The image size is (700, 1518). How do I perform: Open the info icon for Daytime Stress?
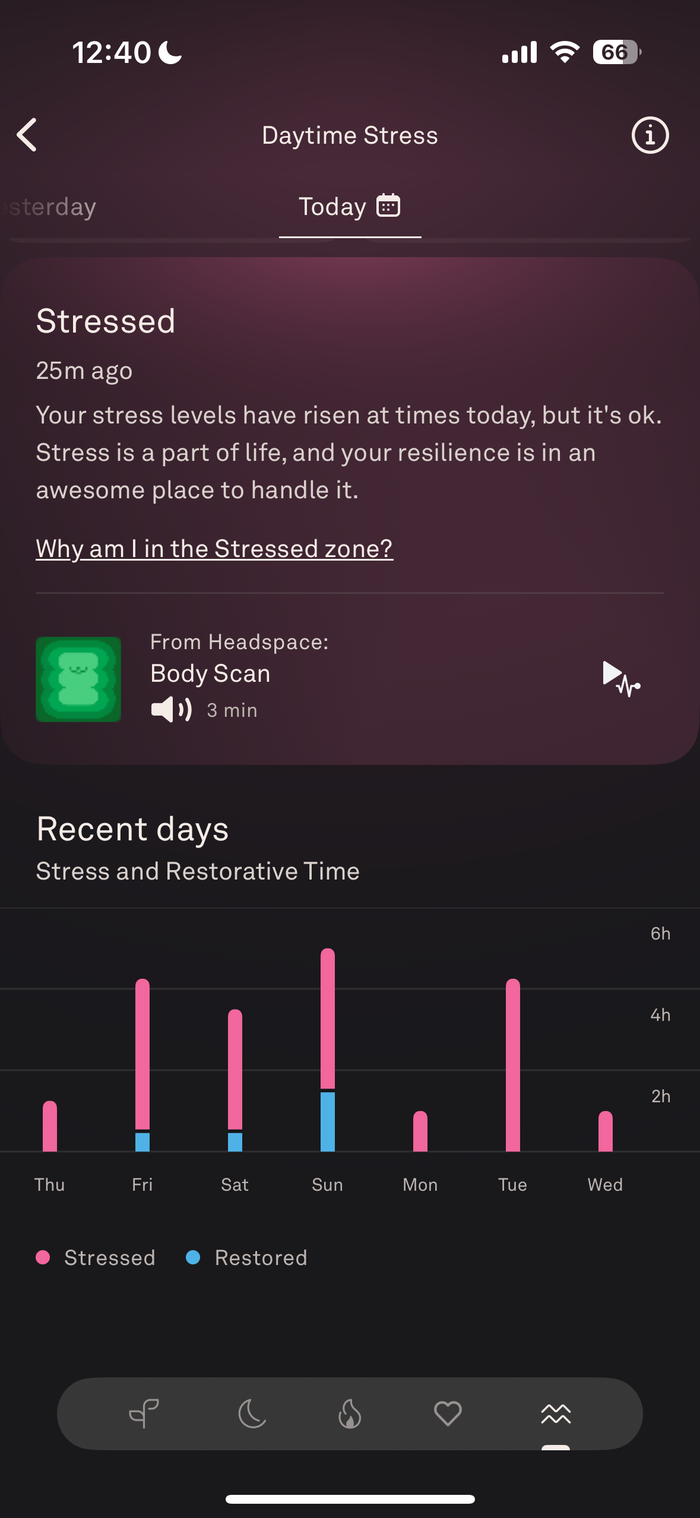[650, 135]
